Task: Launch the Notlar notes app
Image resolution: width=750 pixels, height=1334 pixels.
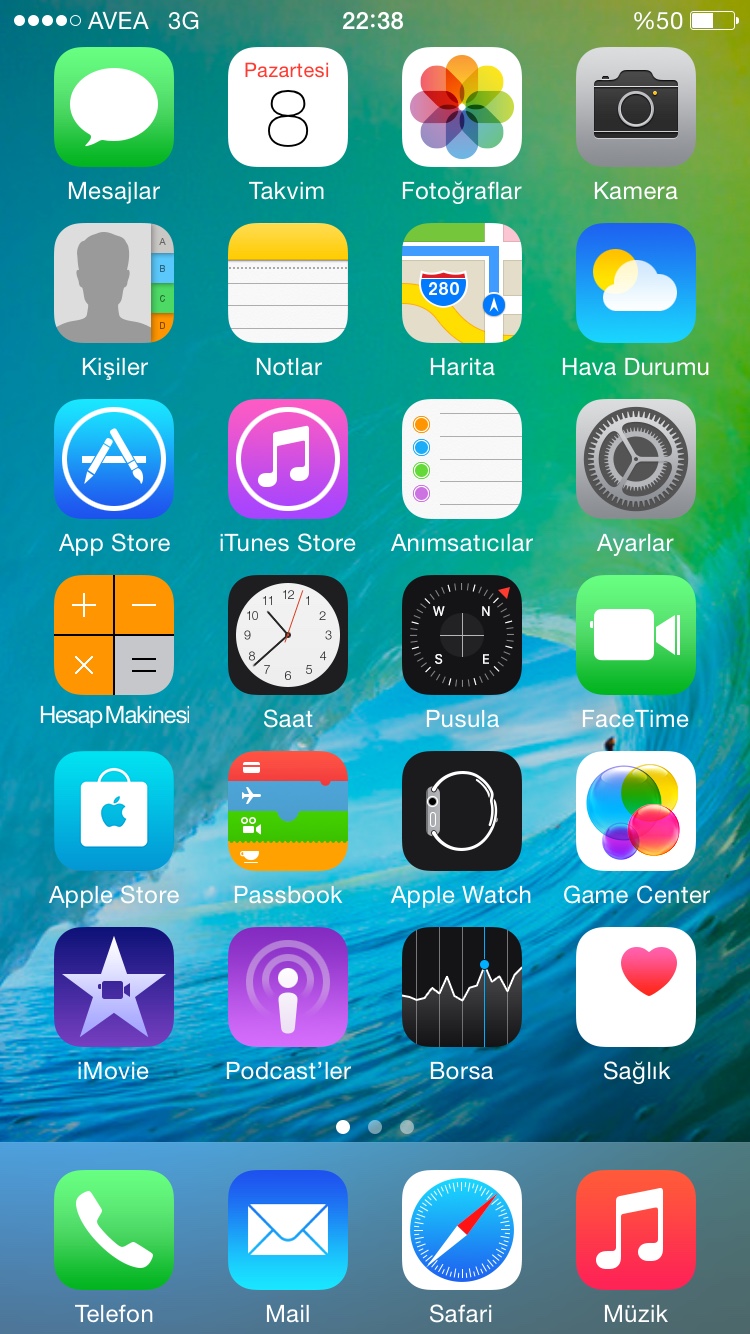Action: (x=288, y=283)
